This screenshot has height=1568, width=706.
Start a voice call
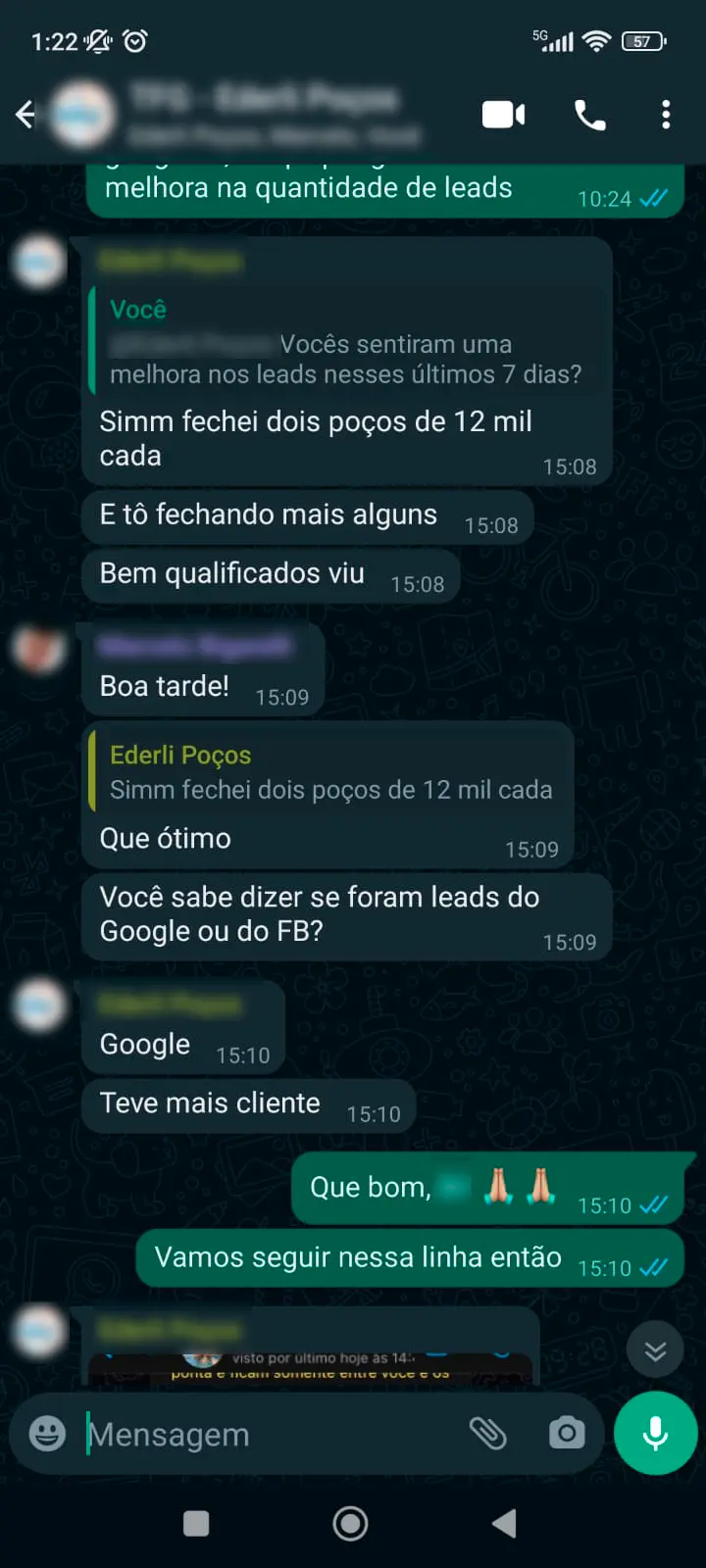589,114
